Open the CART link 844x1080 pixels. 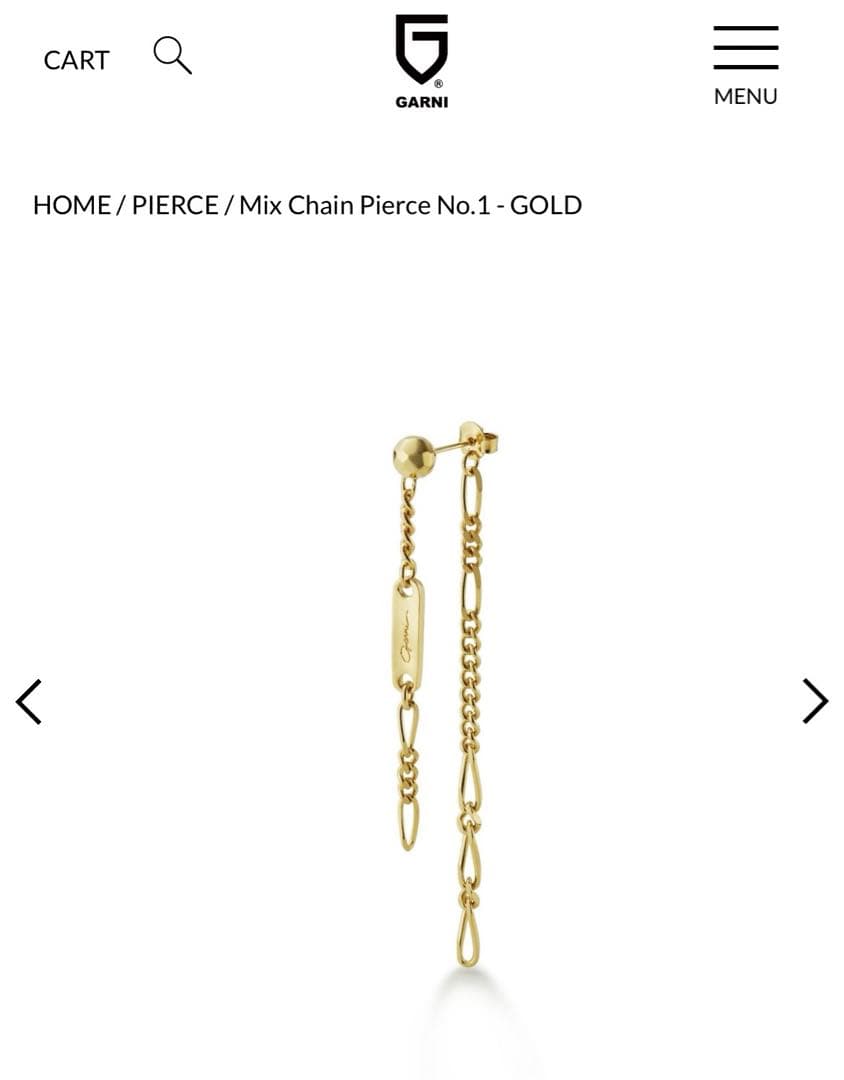(76, 60)
